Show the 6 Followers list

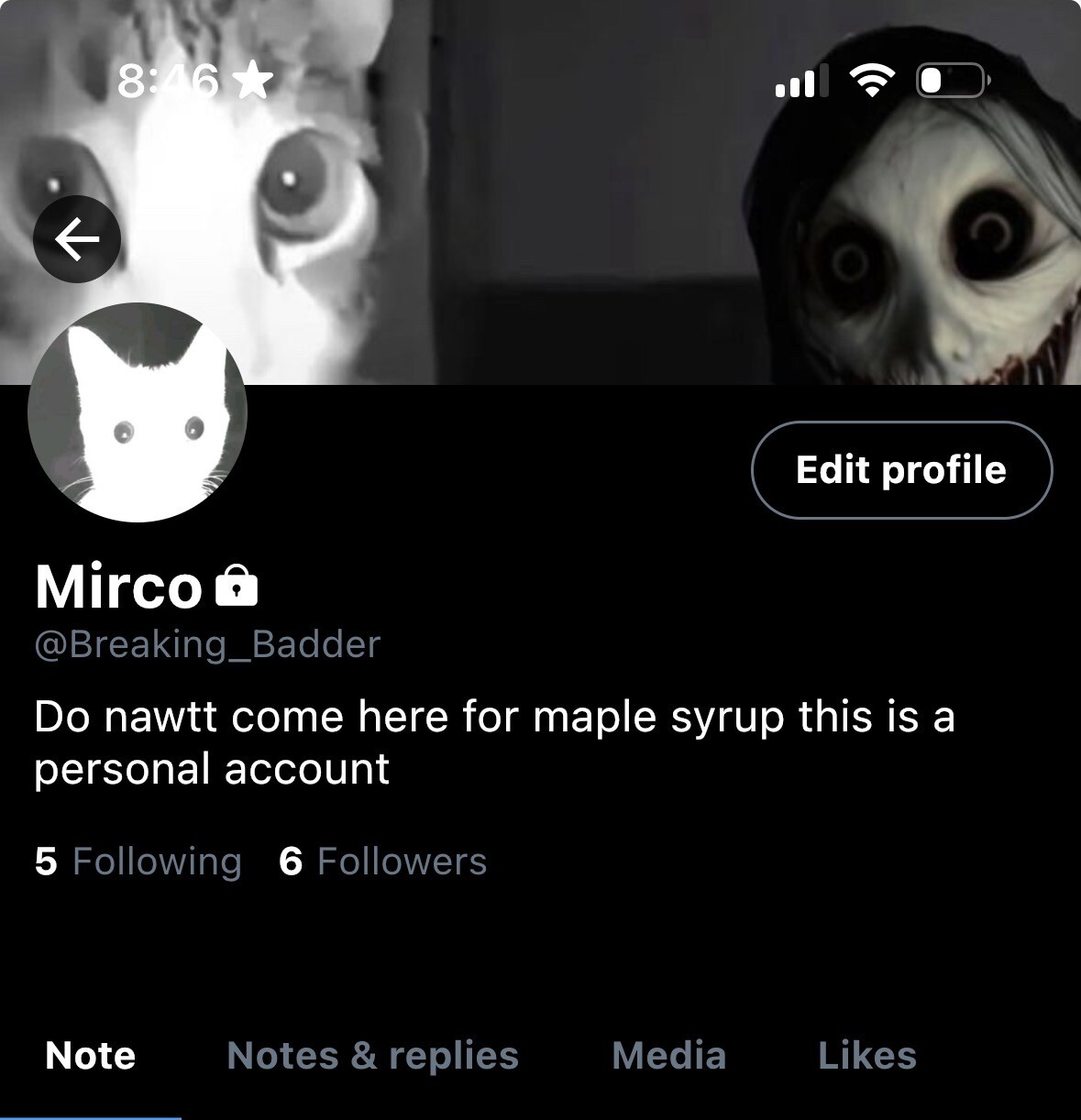click(x=383, y=862)
